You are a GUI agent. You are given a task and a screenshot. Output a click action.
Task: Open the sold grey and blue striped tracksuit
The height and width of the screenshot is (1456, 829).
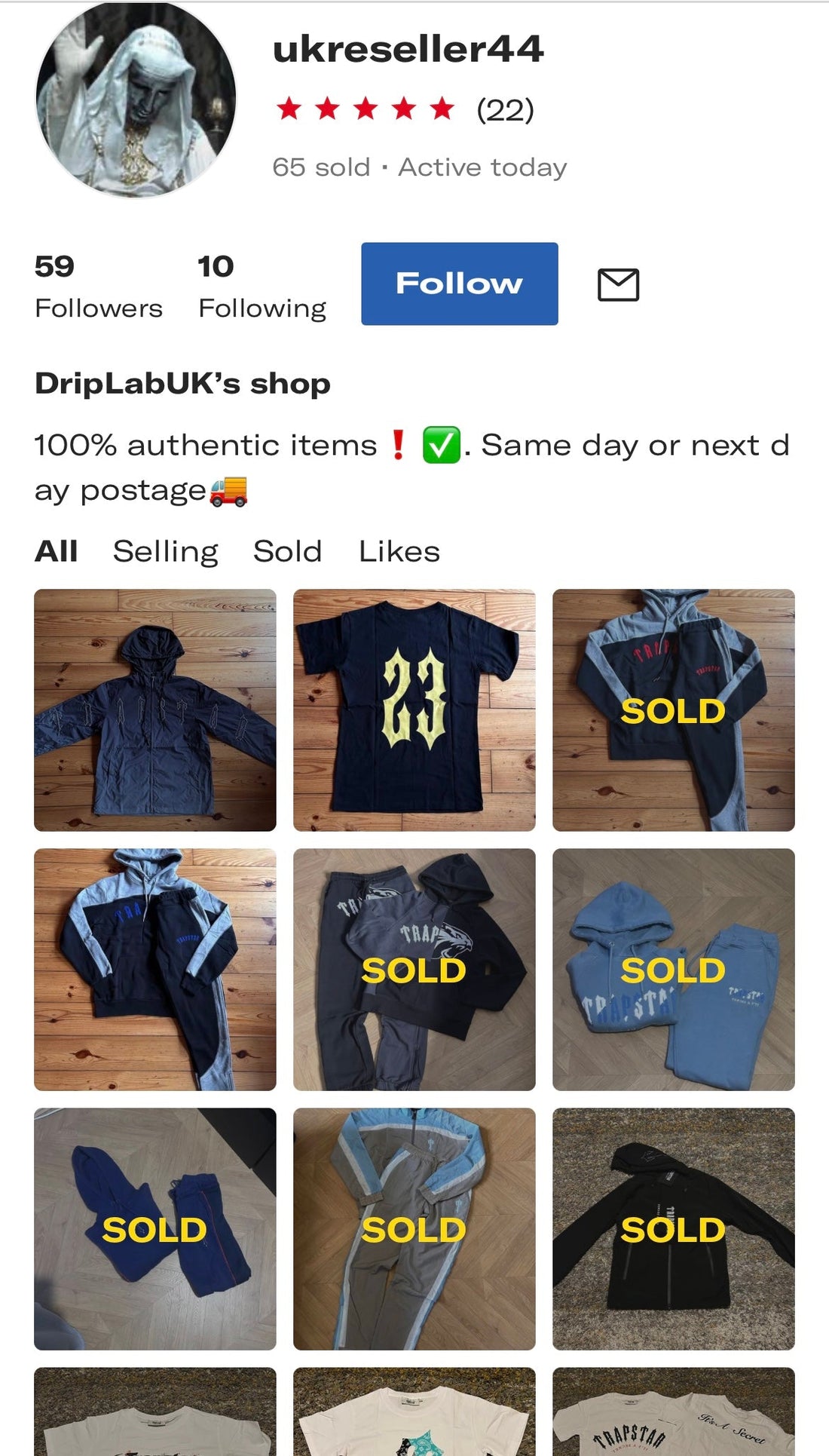click(414, 1228)
